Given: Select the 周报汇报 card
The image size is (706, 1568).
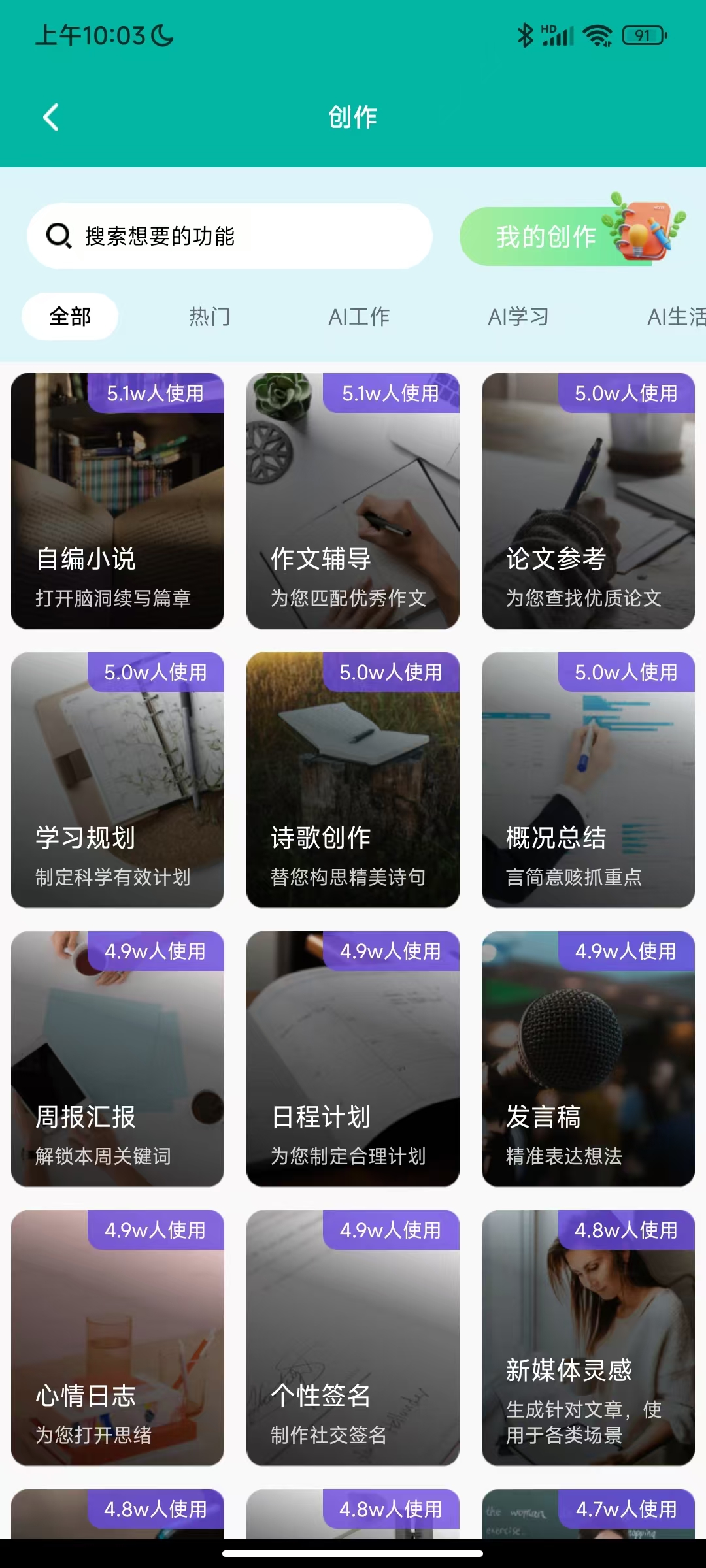Looking at the screenshot, I should [x=118, y=1059].
